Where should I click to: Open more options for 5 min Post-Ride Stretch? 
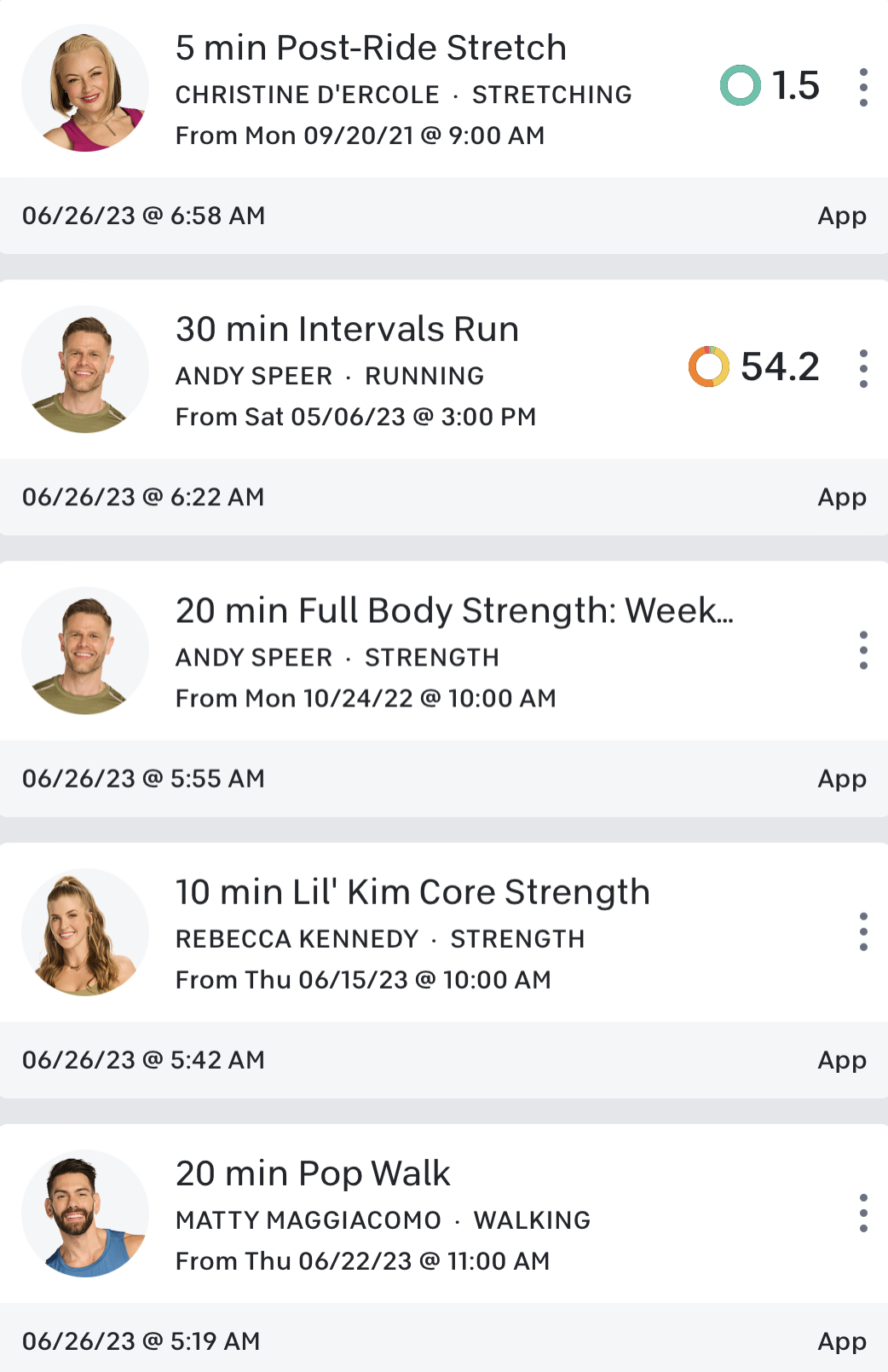[863, 88]
